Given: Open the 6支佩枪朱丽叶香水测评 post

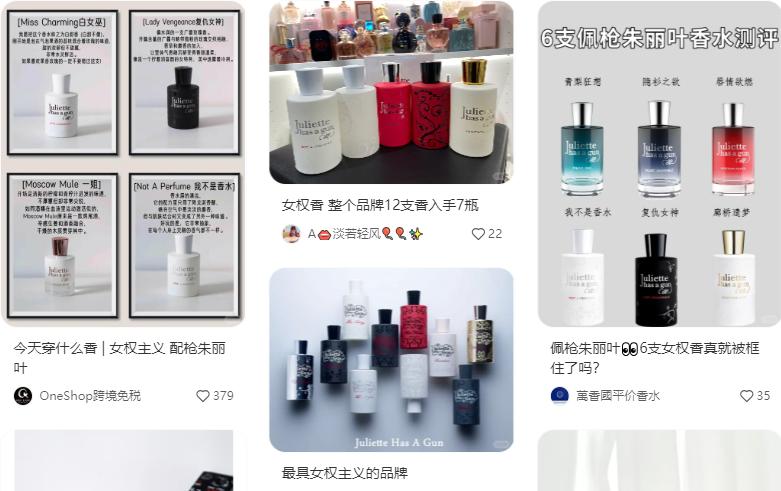Looking at the screenshot, I should 659,164.
